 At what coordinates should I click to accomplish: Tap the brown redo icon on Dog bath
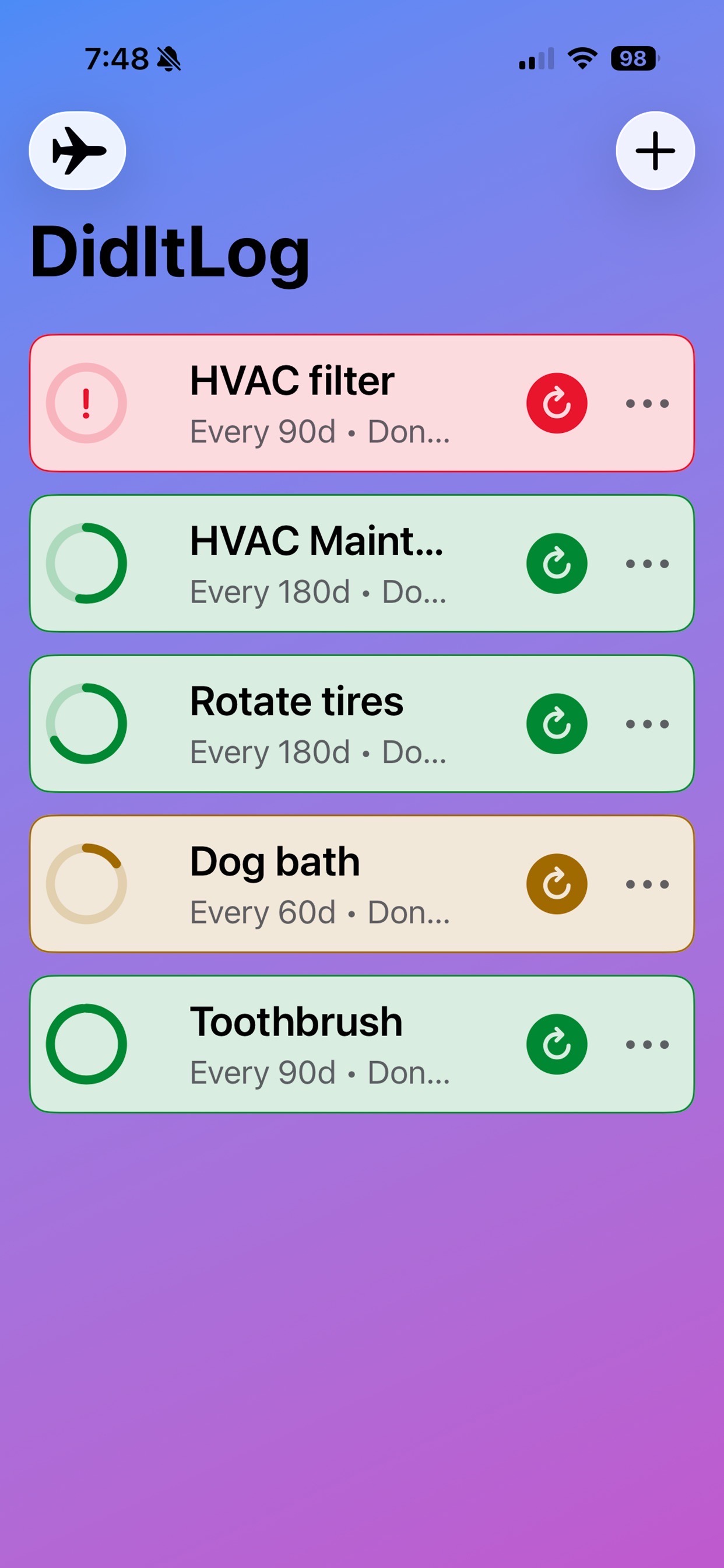click(x=557, y=884)
